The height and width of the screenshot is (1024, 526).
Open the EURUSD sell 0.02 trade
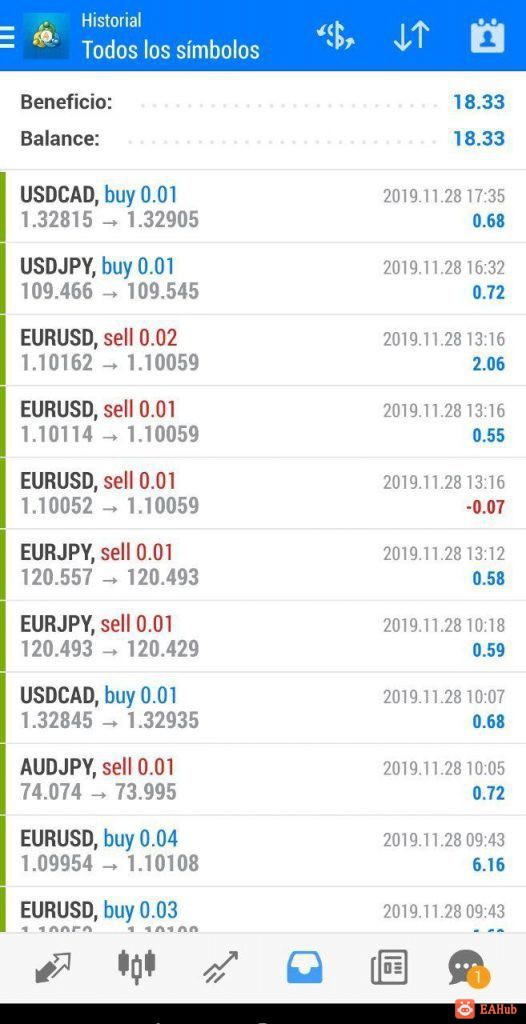263,350
